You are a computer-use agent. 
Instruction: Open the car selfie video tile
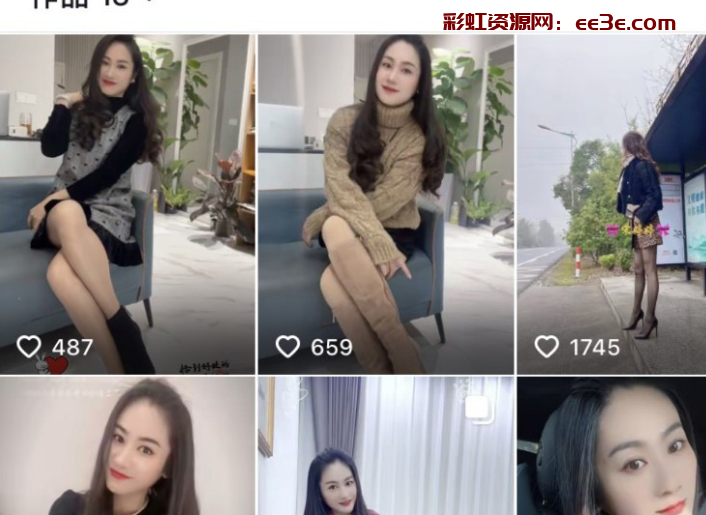[x=611, y=446]
